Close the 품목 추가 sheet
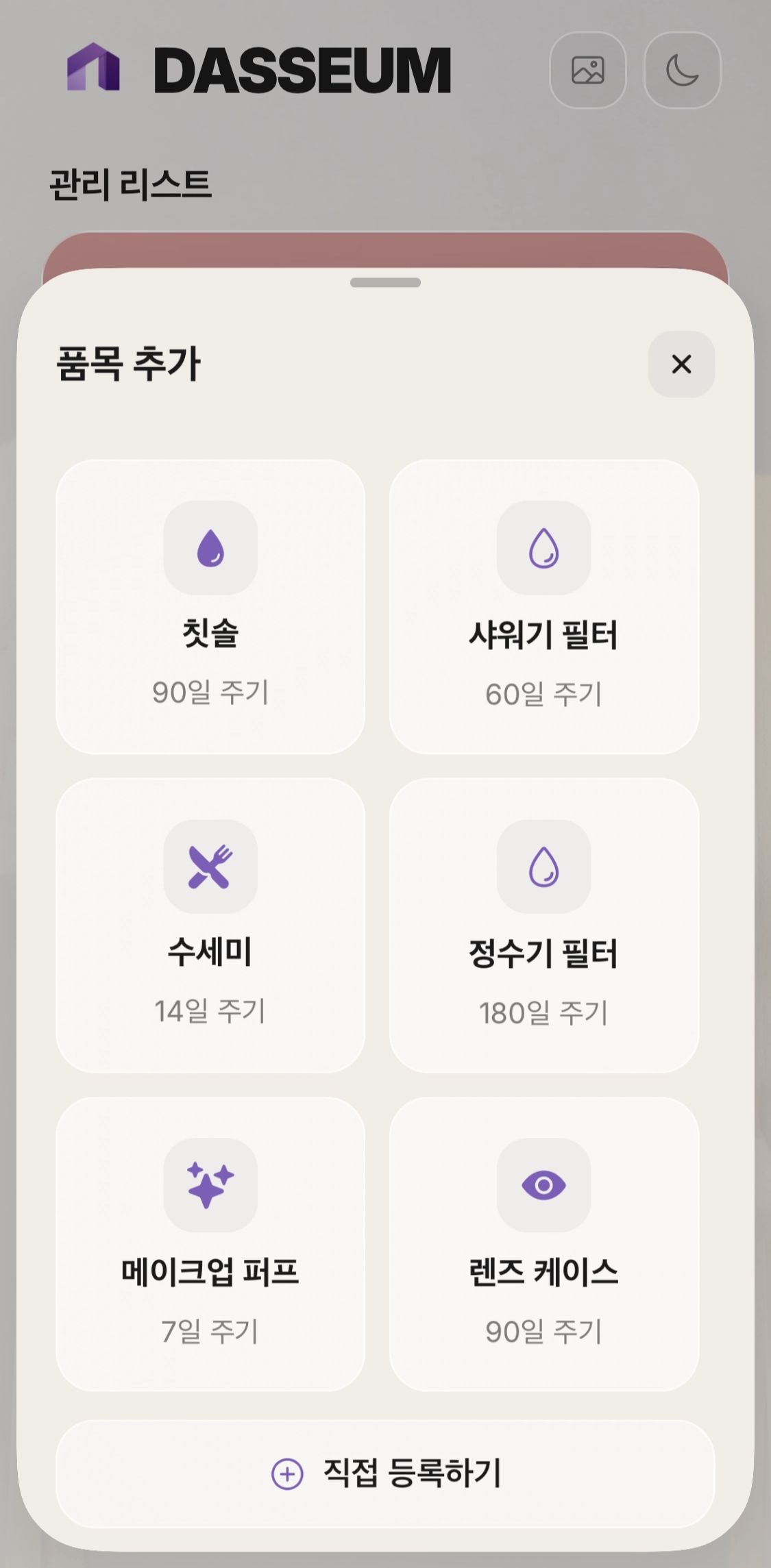771x1568 pixels. tap(681, 365)
